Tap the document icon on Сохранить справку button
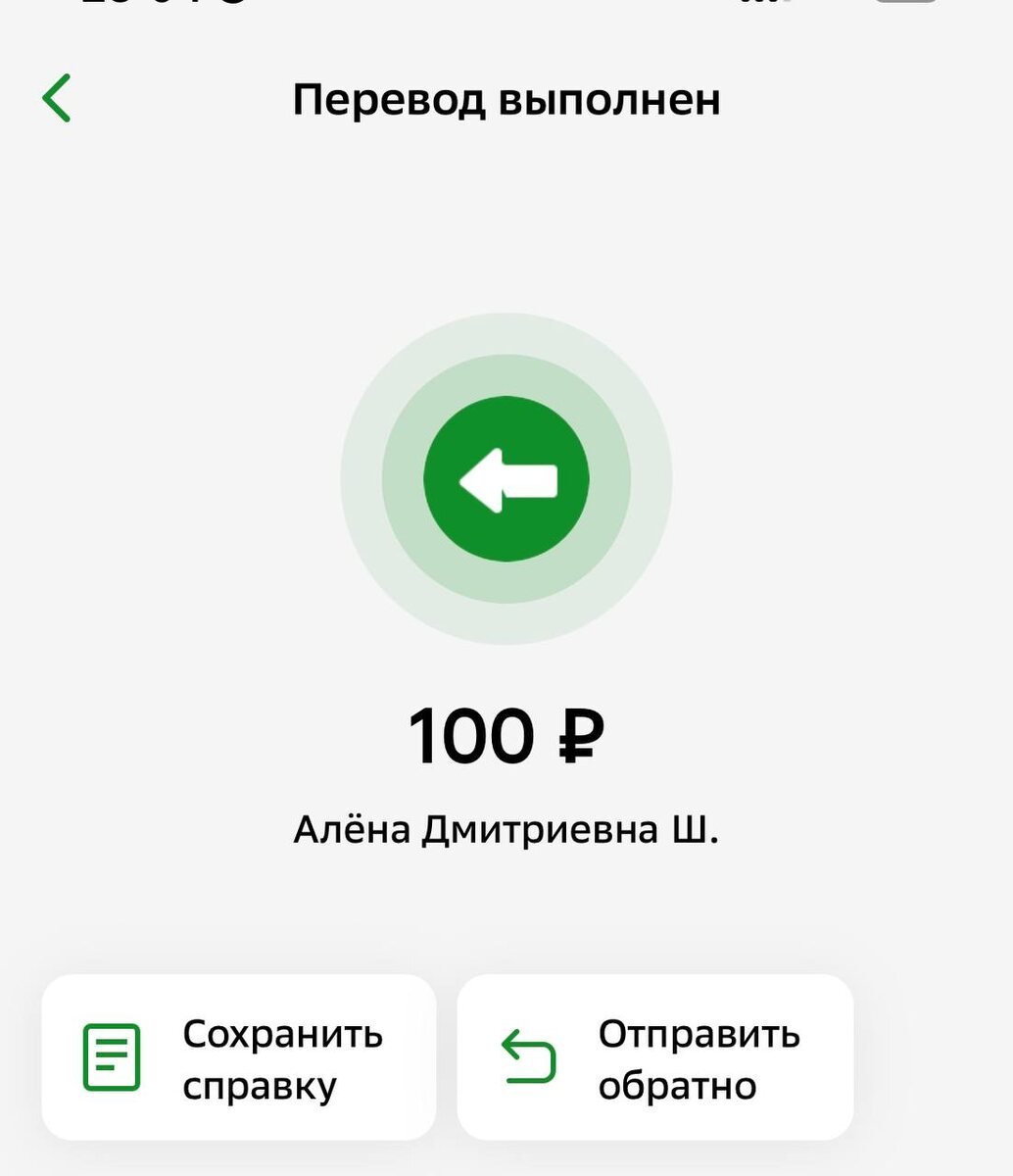 tap(111, 1056)
